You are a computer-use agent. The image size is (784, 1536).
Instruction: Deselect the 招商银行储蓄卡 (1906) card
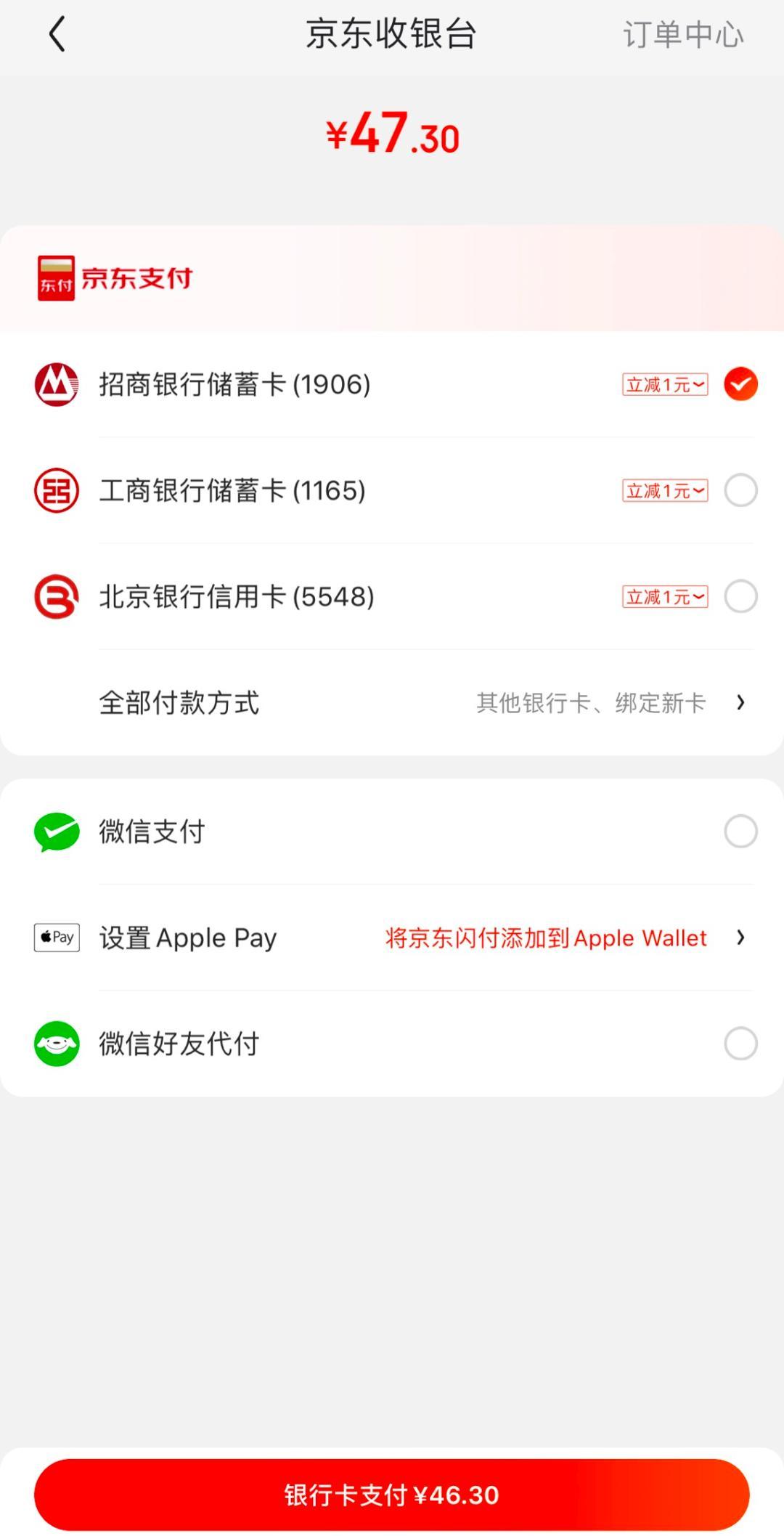(740, 384)
